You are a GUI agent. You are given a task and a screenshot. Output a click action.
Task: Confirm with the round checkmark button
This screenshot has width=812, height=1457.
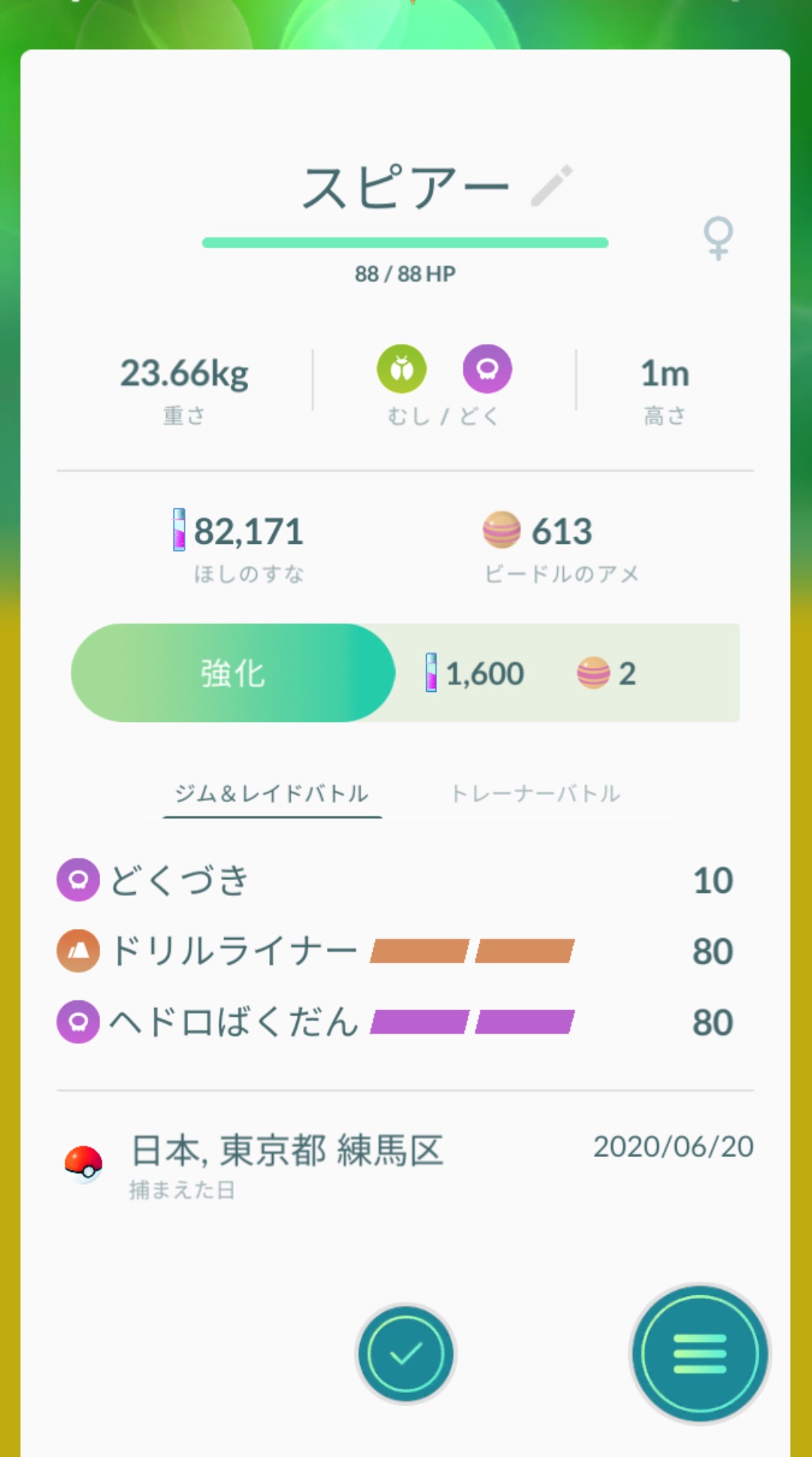(x=405, y=1354)
